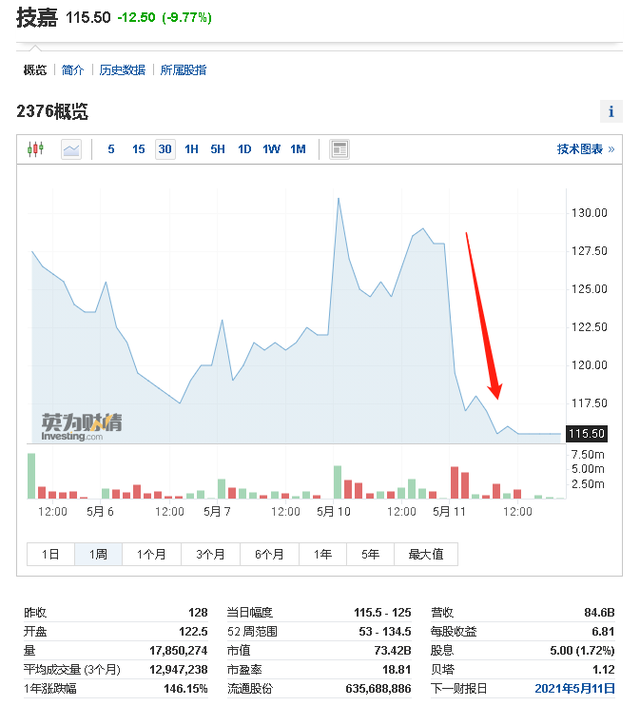The image size is (640, 706).
Task: Switch chart to area view
Action: (71, 149)
